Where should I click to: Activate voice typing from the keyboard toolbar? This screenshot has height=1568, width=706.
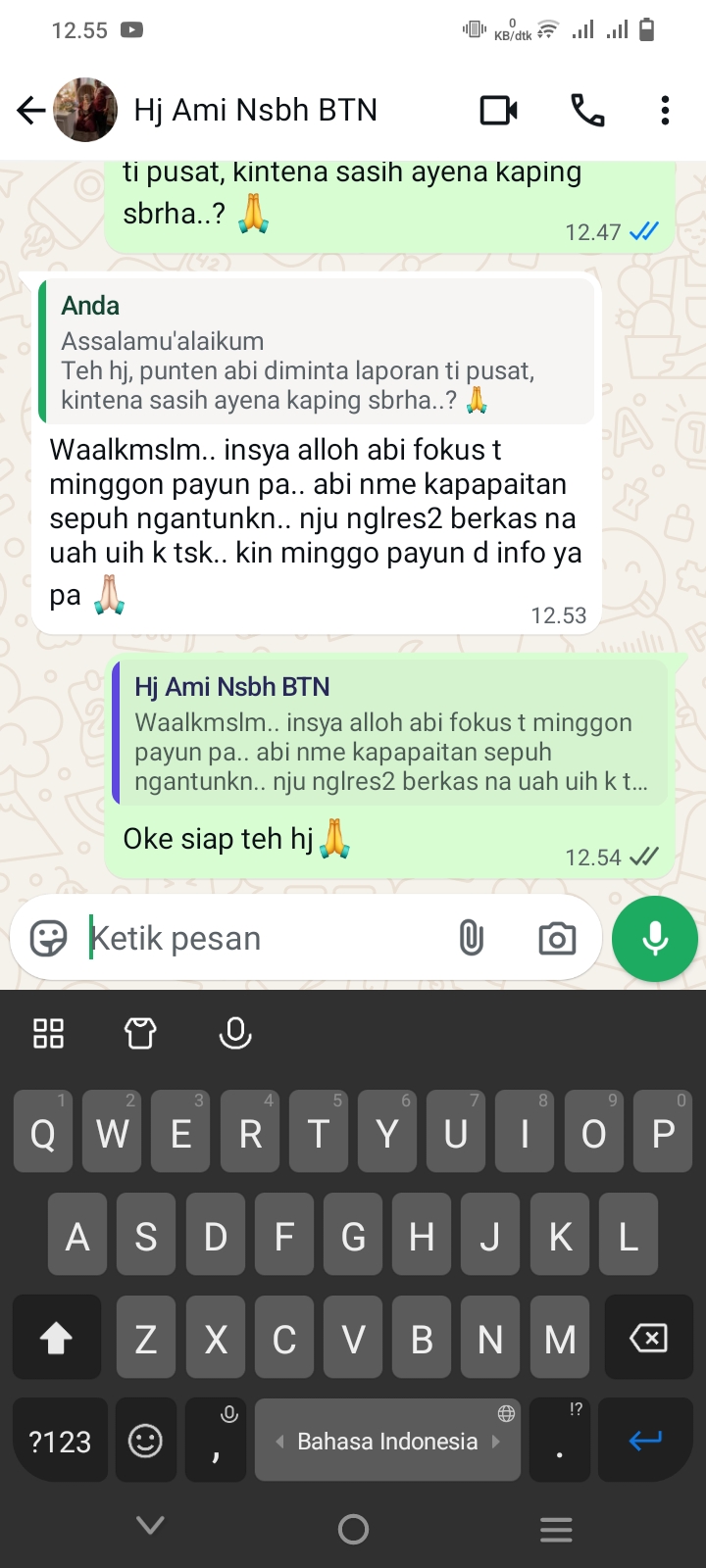coord(234,1033)
